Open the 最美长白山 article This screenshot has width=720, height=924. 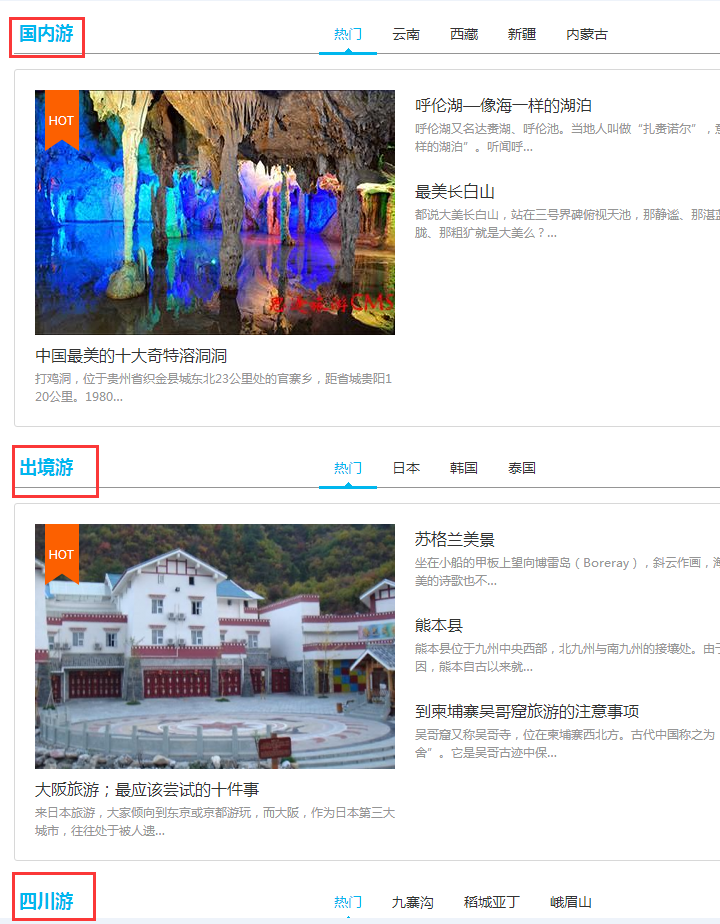455,192
